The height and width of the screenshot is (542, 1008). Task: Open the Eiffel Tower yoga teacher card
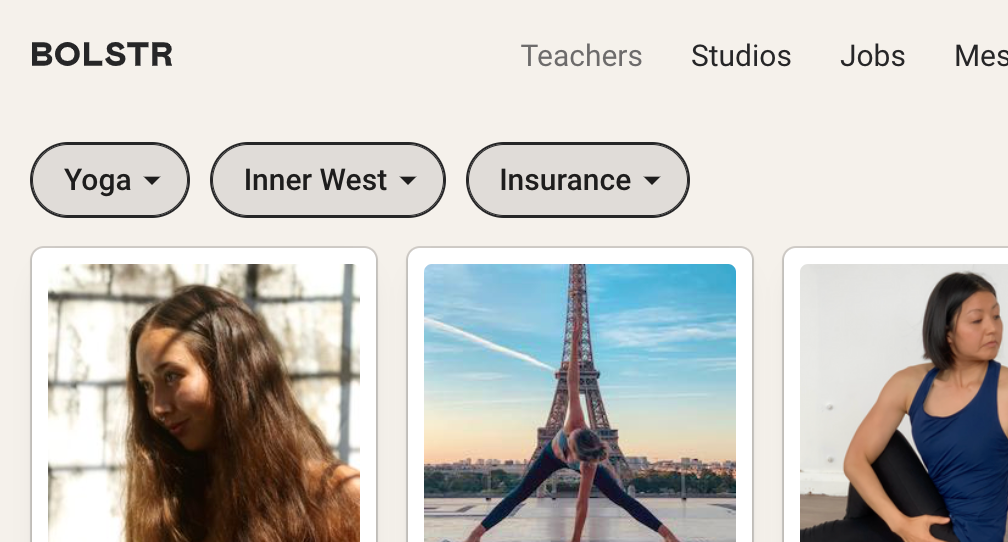[580, 400]
